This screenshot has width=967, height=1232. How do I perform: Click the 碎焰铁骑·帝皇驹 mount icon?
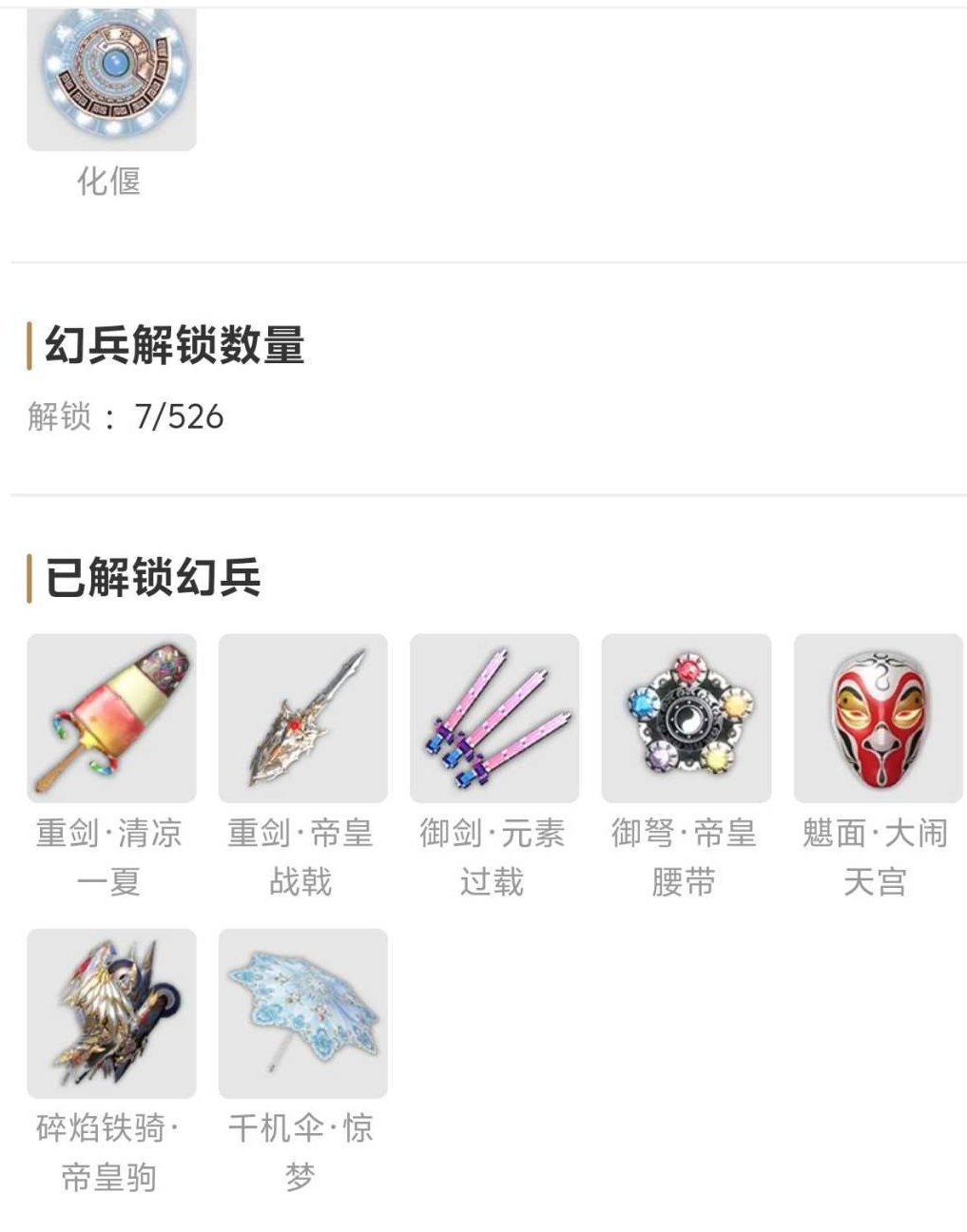110,1014
